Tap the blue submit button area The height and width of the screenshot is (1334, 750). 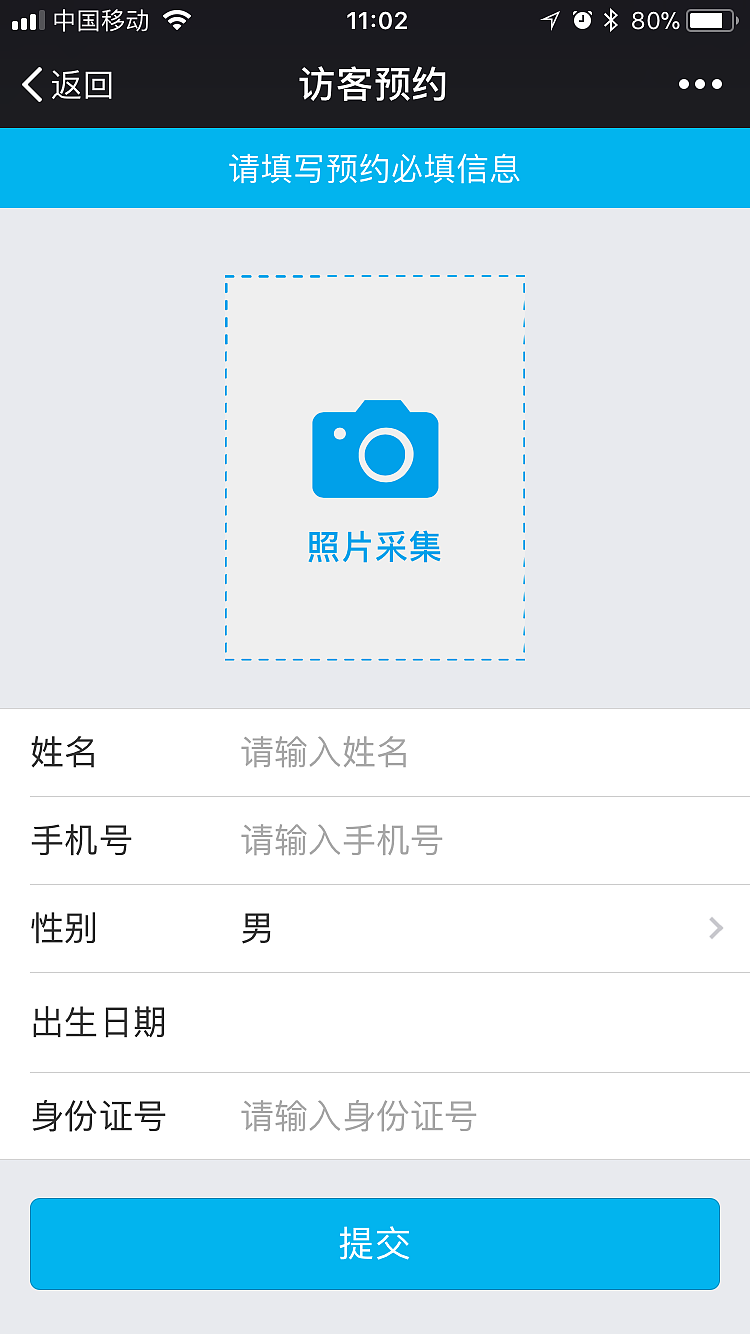point(375,1244)
